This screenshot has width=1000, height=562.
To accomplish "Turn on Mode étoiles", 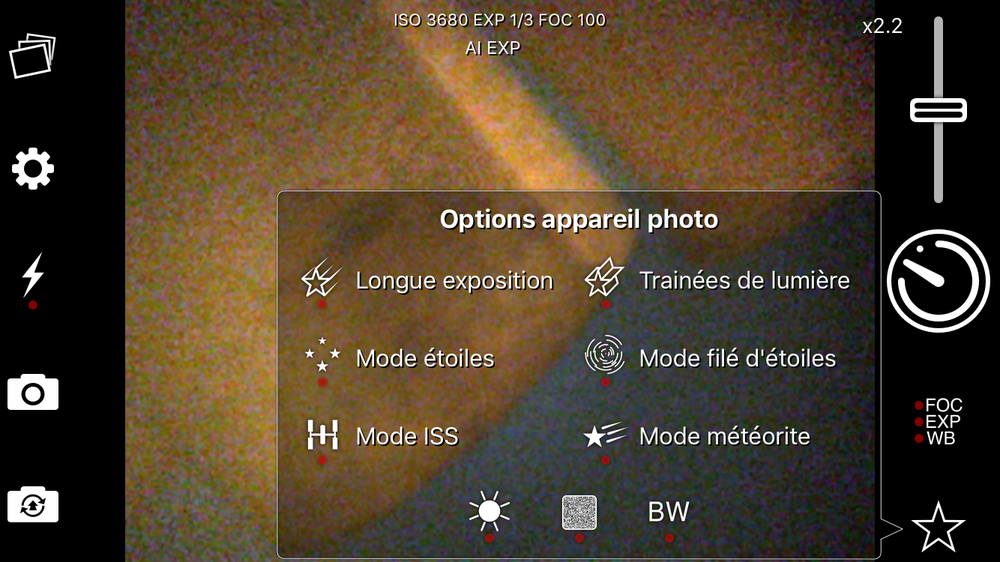I will click(398, 357).
